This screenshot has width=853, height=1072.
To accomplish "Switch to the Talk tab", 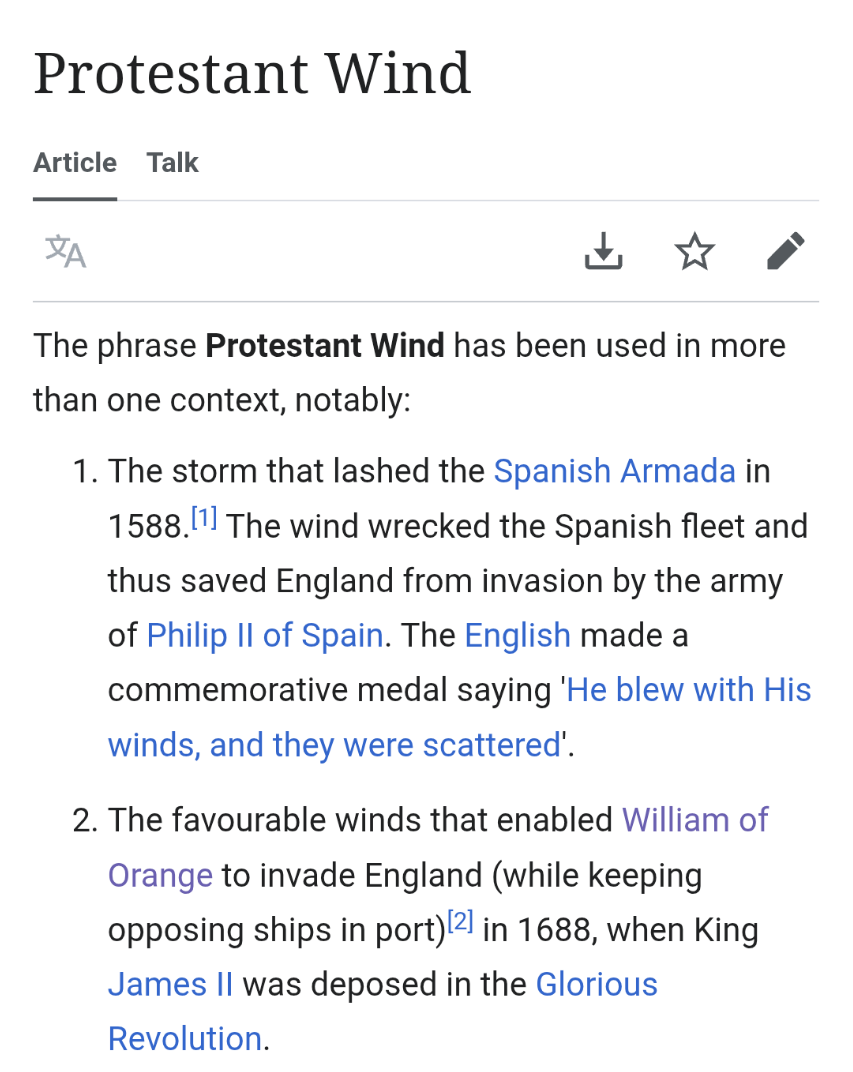I will 172,163.
